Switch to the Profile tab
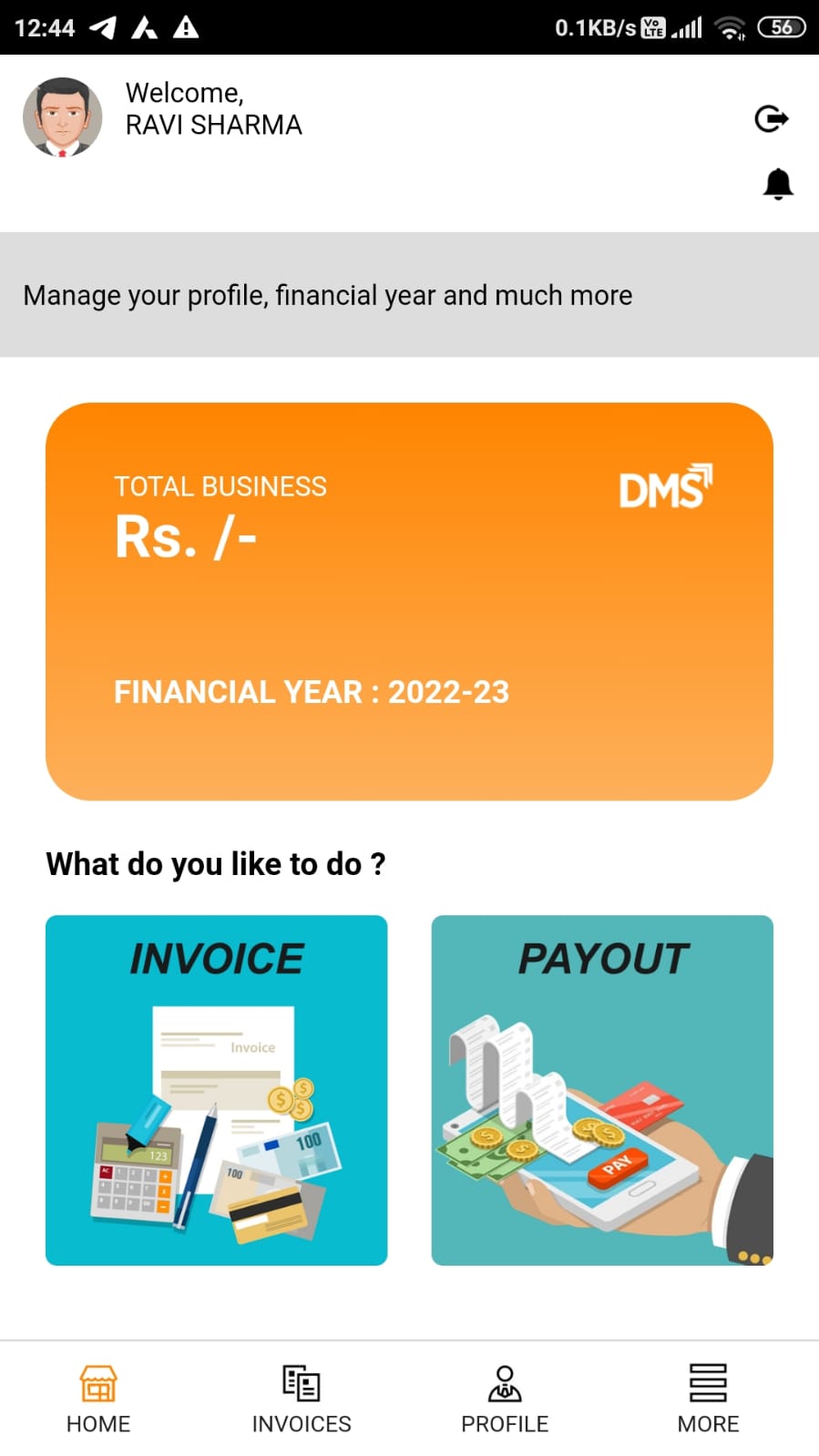The width and height of the screenshot is (819, 1456). point(505,1400)
